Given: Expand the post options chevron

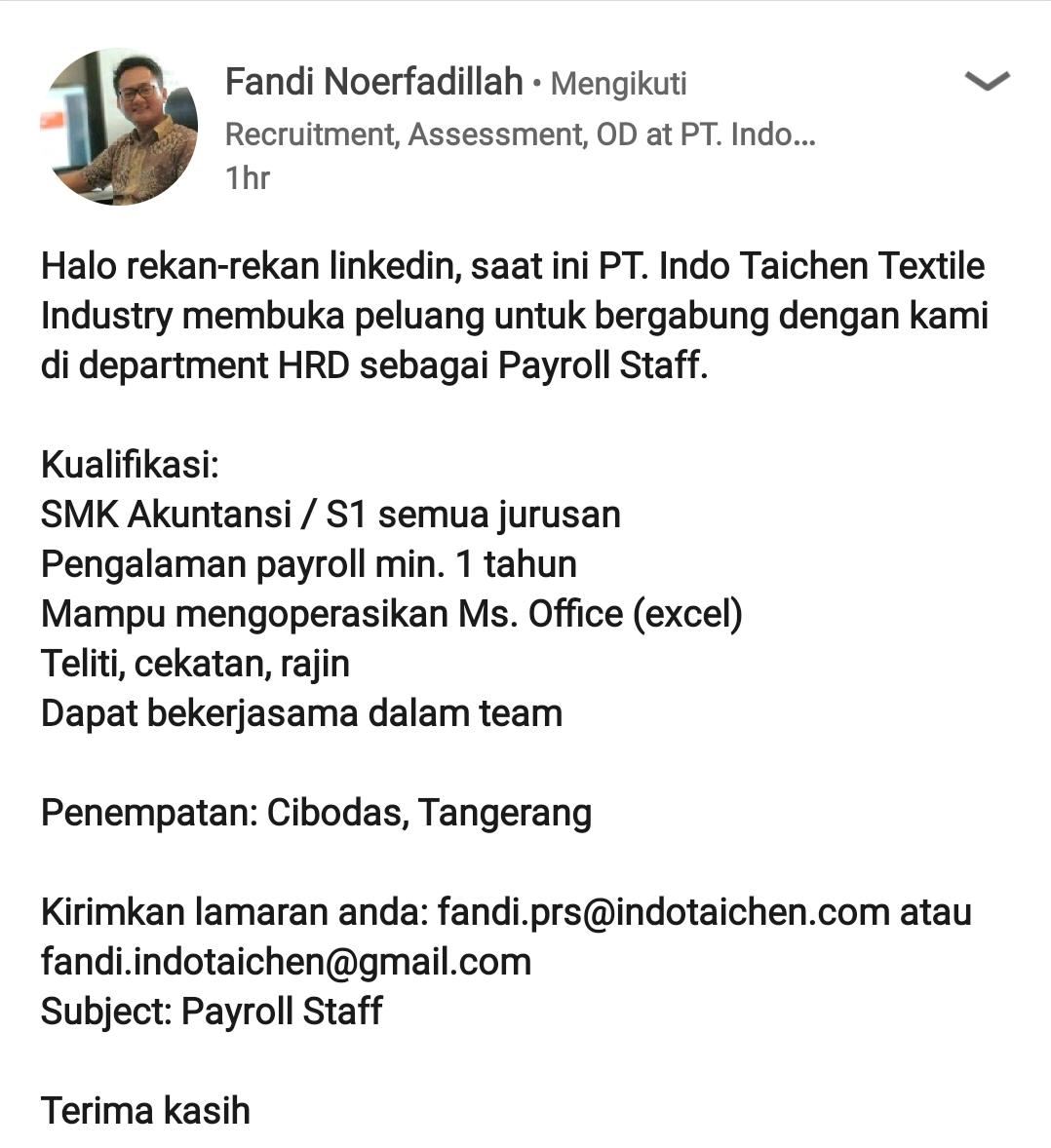Looking at the screenshot, I should (987, 82).
